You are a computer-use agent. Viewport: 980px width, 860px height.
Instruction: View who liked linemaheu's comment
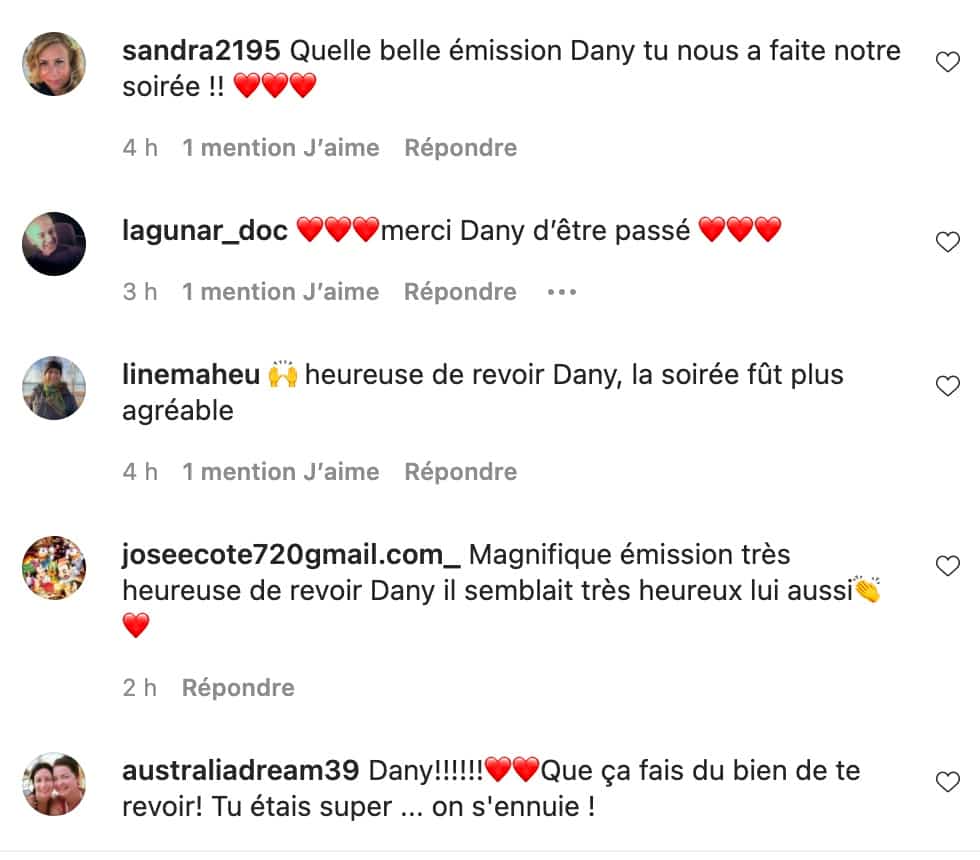point(280,472)
